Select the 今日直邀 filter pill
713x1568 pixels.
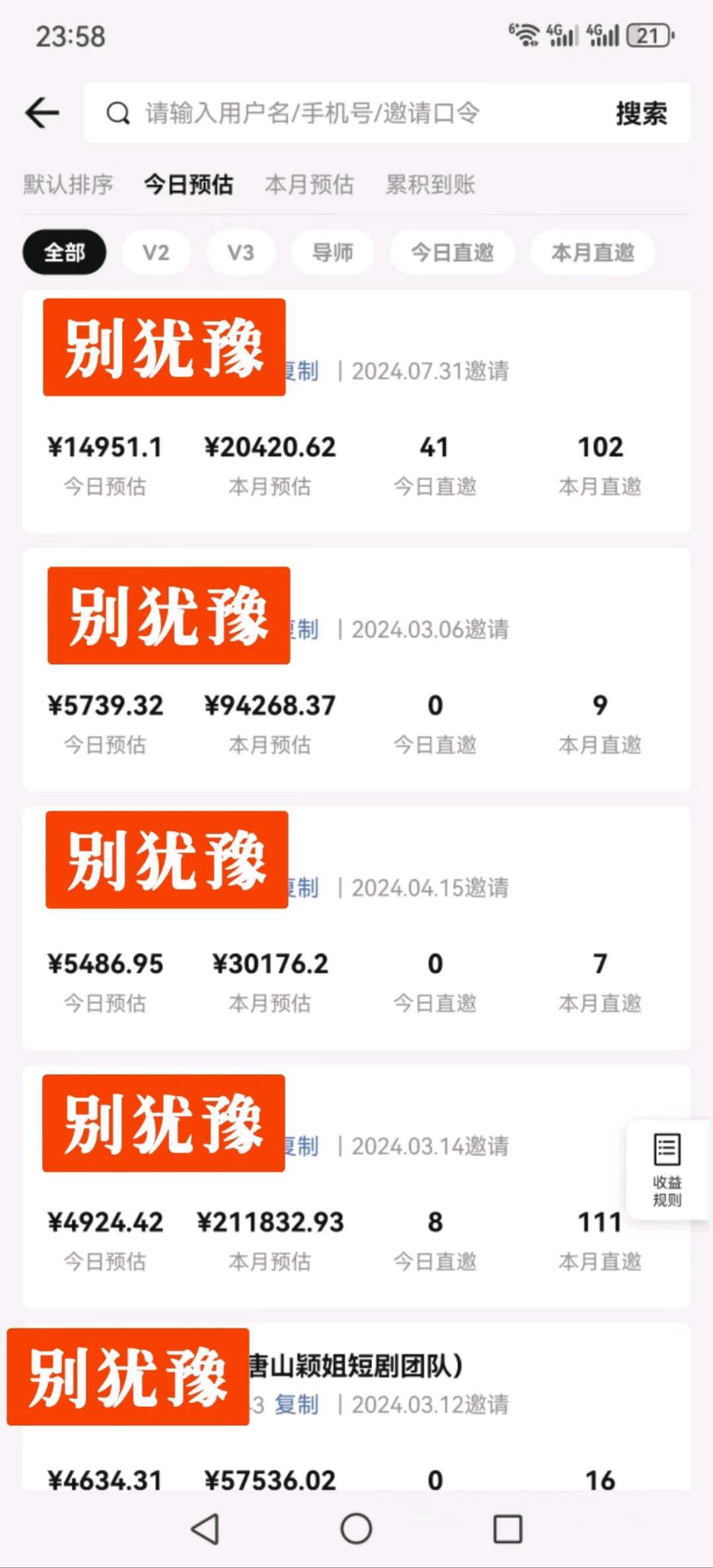(x=452, y=252)
